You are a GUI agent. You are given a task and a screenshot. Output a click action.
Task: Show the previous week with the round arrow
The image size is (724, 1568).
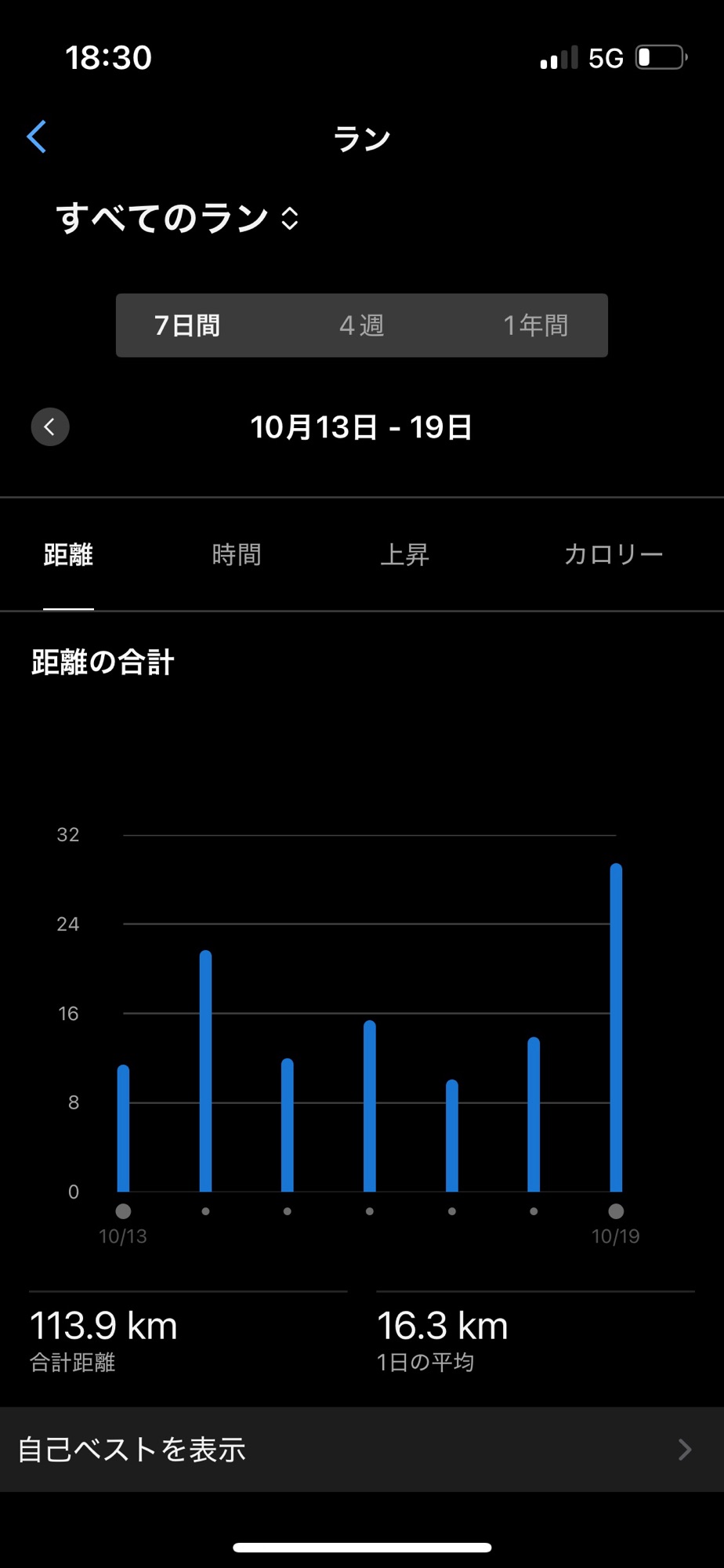coord(50,427)
